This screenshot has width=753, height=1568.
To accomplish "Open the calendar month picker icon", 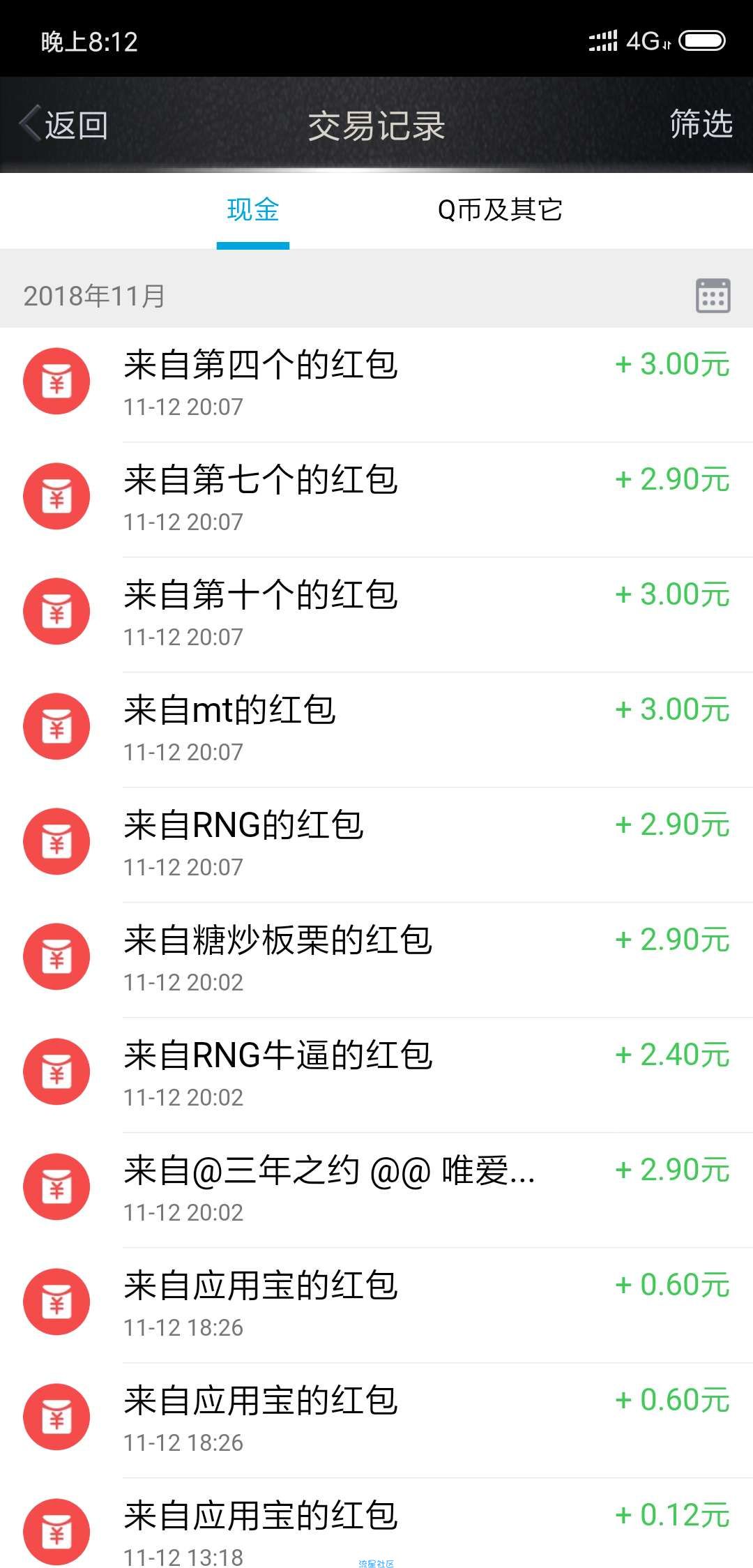I will 713,296.
